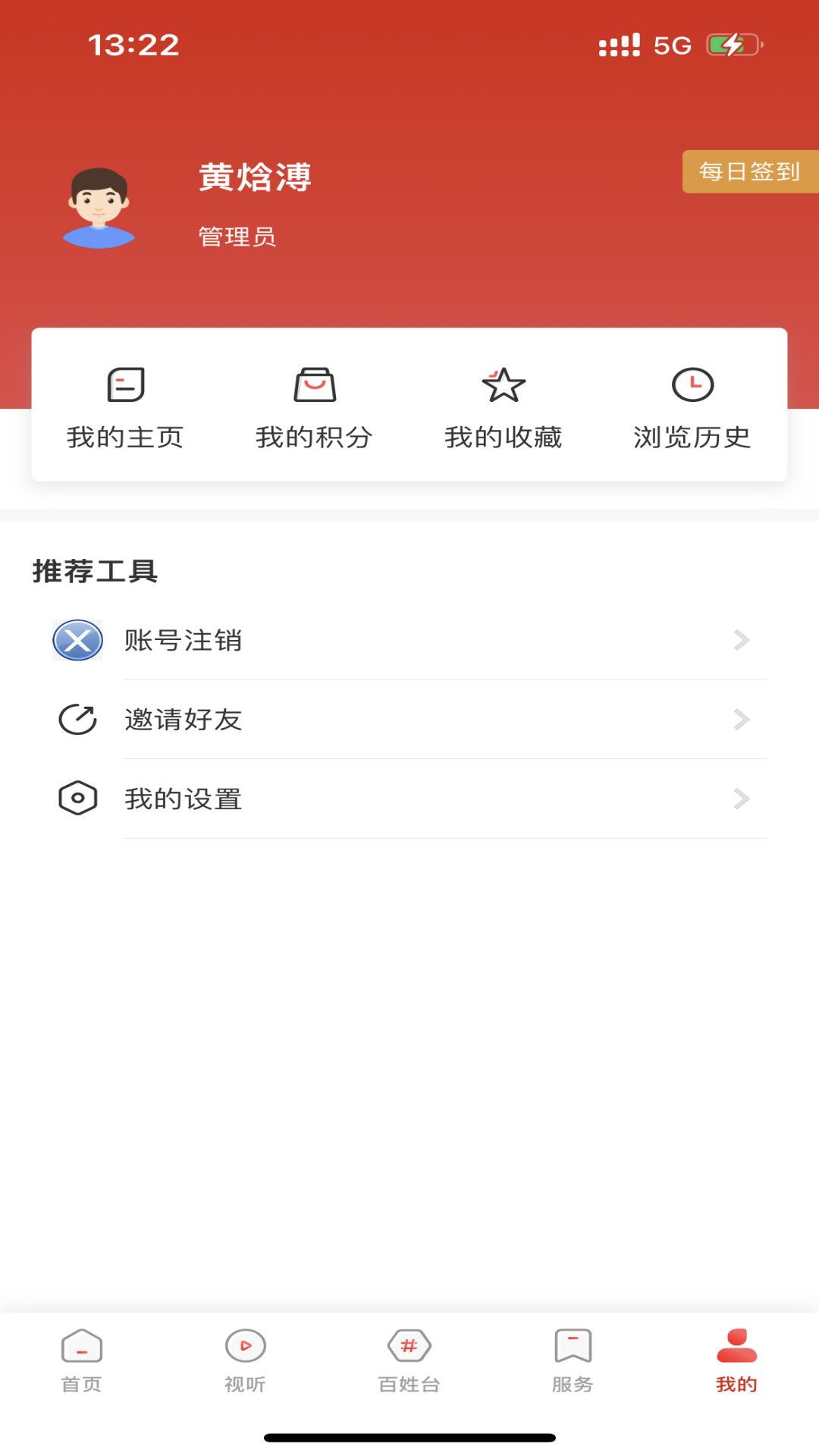Click the 我的设置 gear icon
Viewport: 819px width, 1456px height.
(77, 798)
